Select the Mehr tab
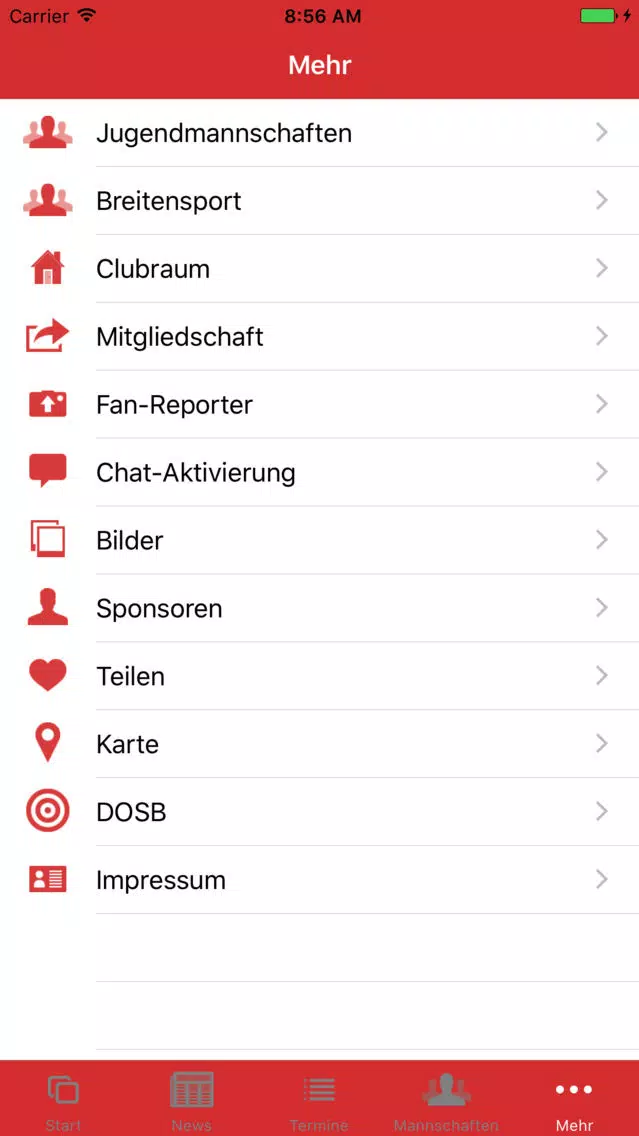The height and width of the screenshot is (1136, 639). [x=575, y=1098]
